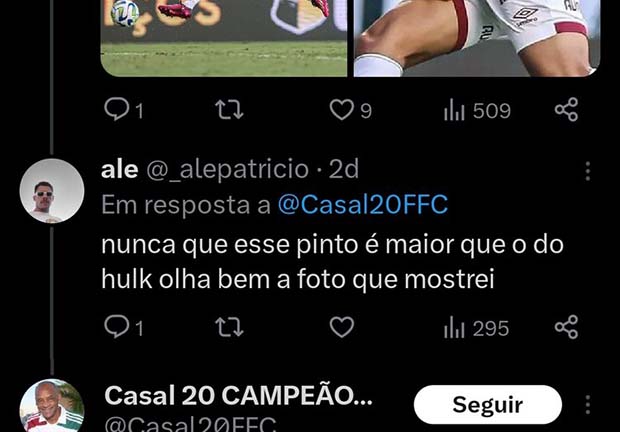The width and height of the screenshot is (620, 432).
Task: Share ale's reply
Action: click(566, 327)
